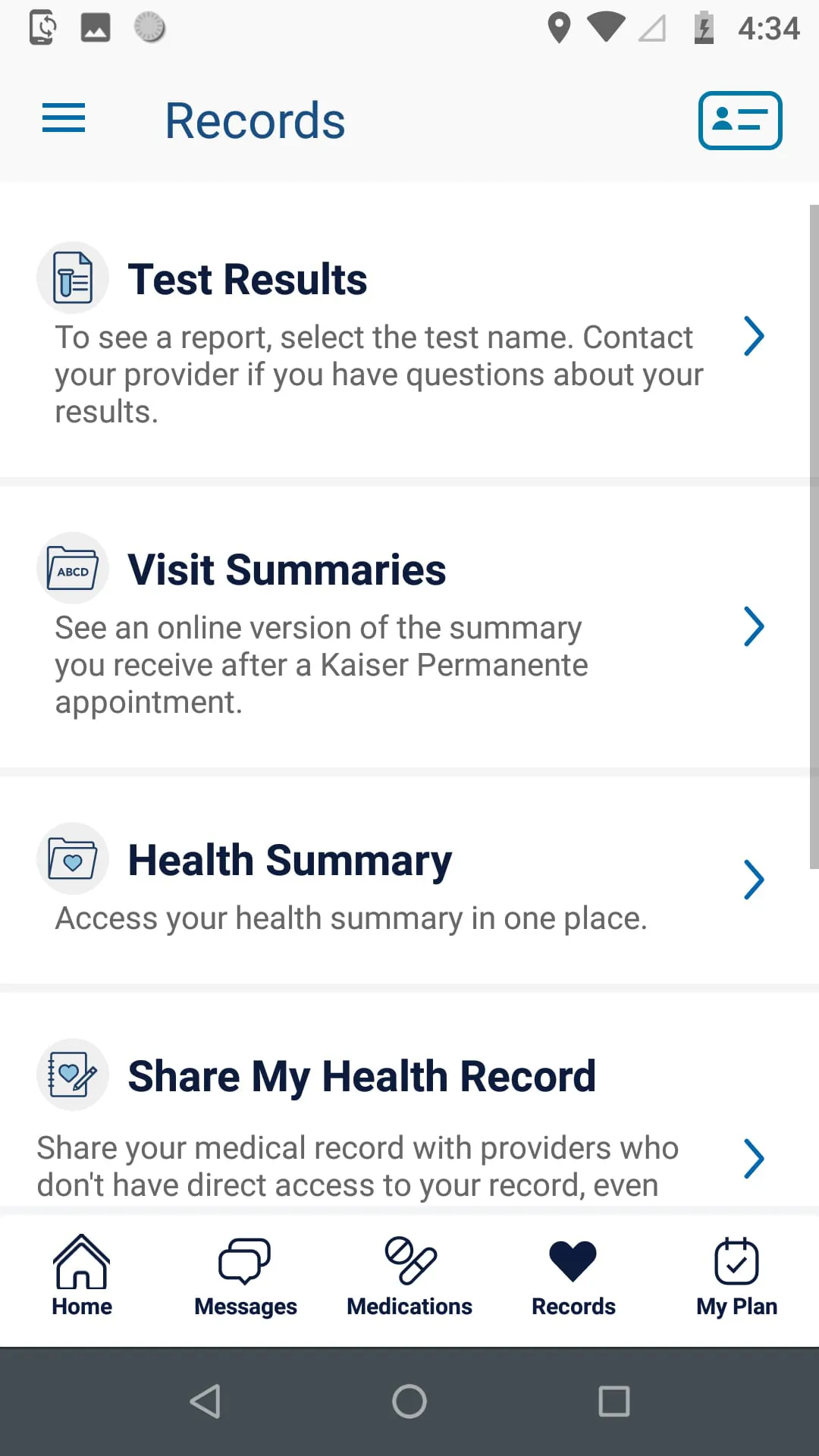
Task: Select the Visit Summaries heading
Action: point(287,570)
